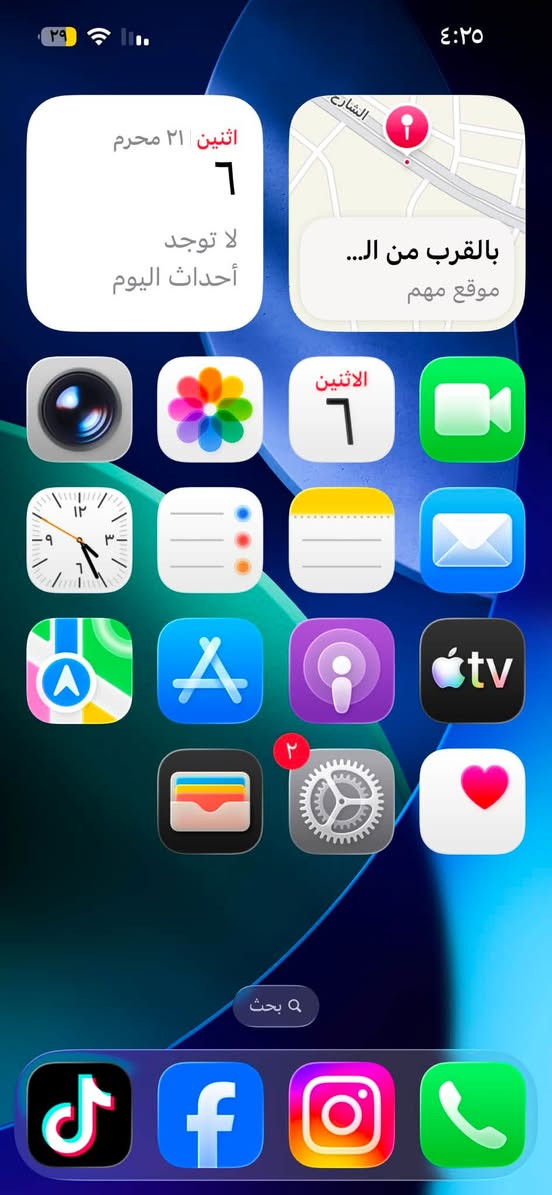Open Settings with the 2 badge
The height and width of the screenshot is (1195, 552).
pyautogui.click(x=342, y=801)
